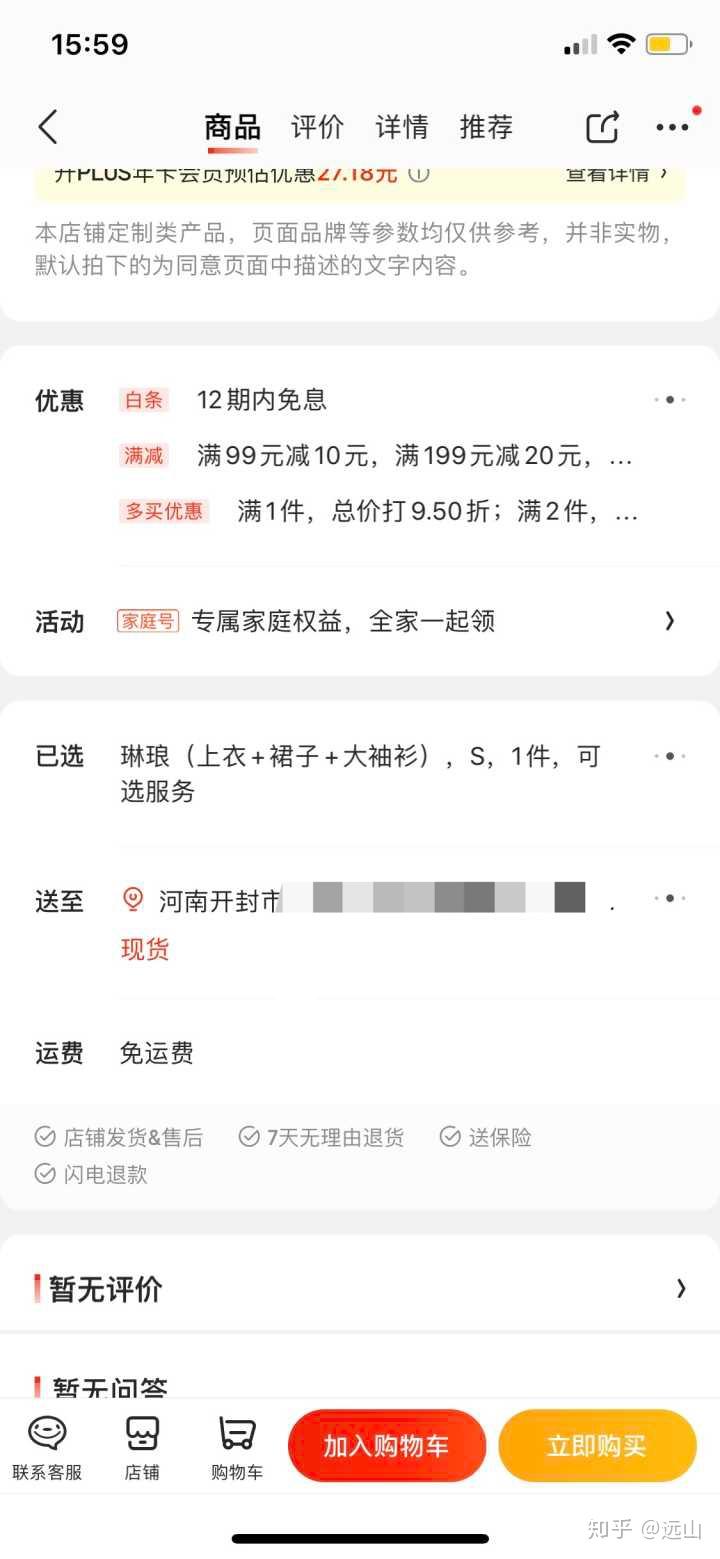Image resolution: width=720 pixels, height=1559 pixels.
Task: Buy now with 立即购买
Action: pos(596,1446)
